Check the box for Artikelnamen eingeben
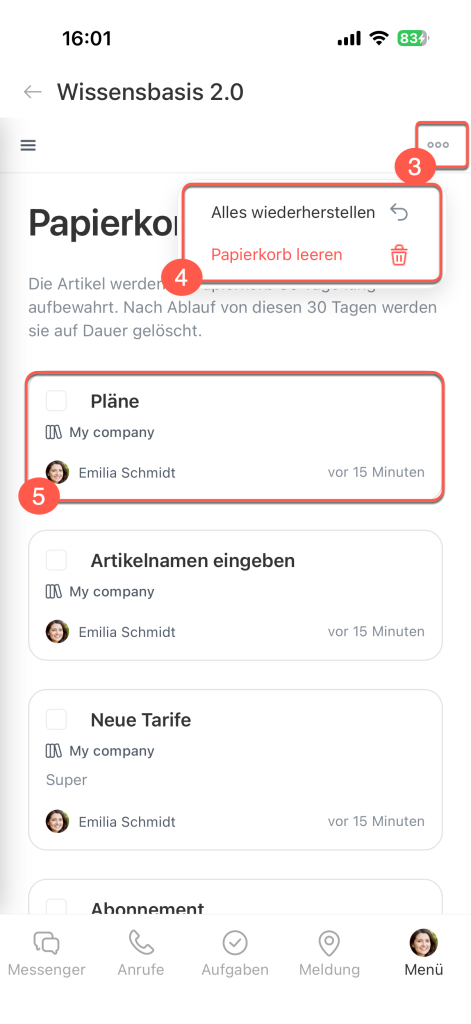The width and height of the screenshot is (471, 1024). pos(56,560)
